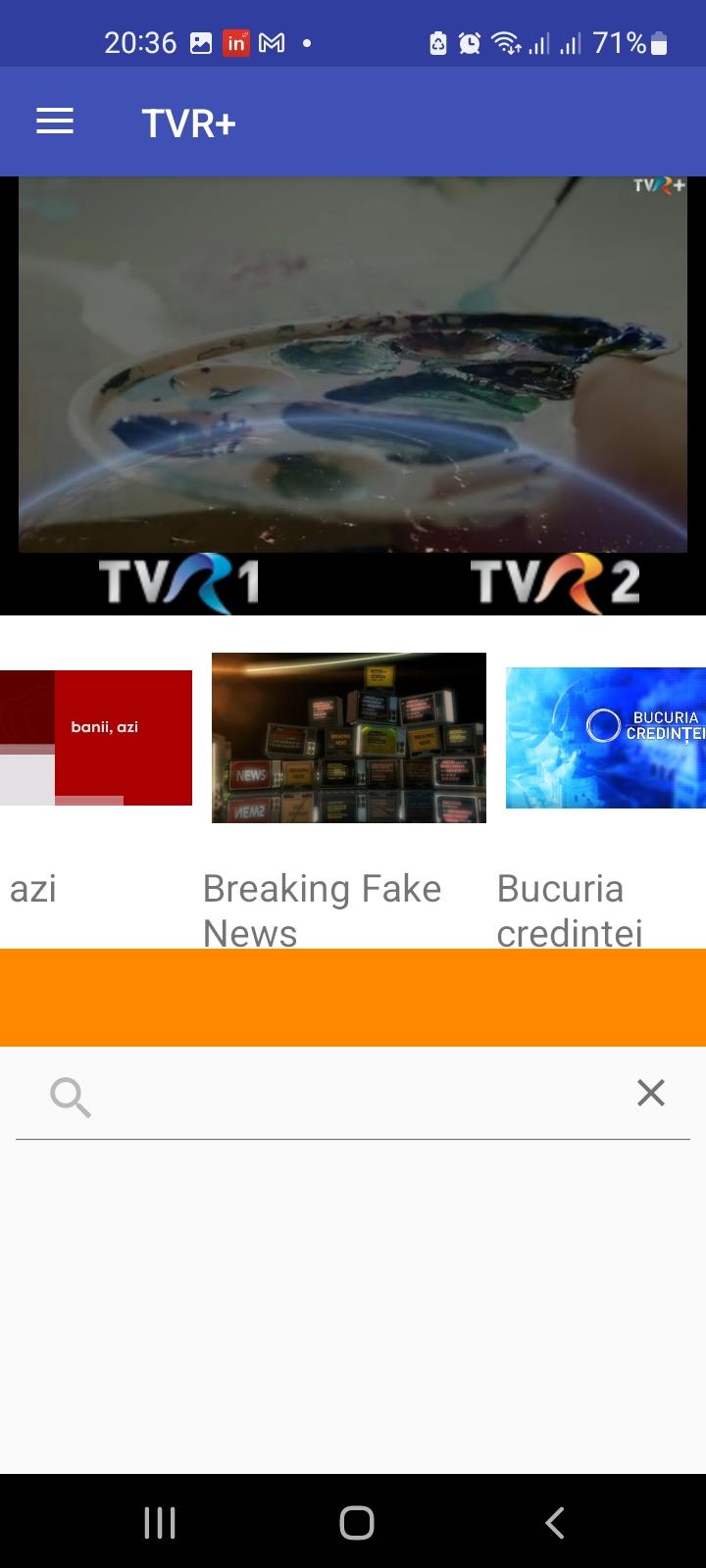Tap the search field

pyautogui.click(x=353, y=1094)
